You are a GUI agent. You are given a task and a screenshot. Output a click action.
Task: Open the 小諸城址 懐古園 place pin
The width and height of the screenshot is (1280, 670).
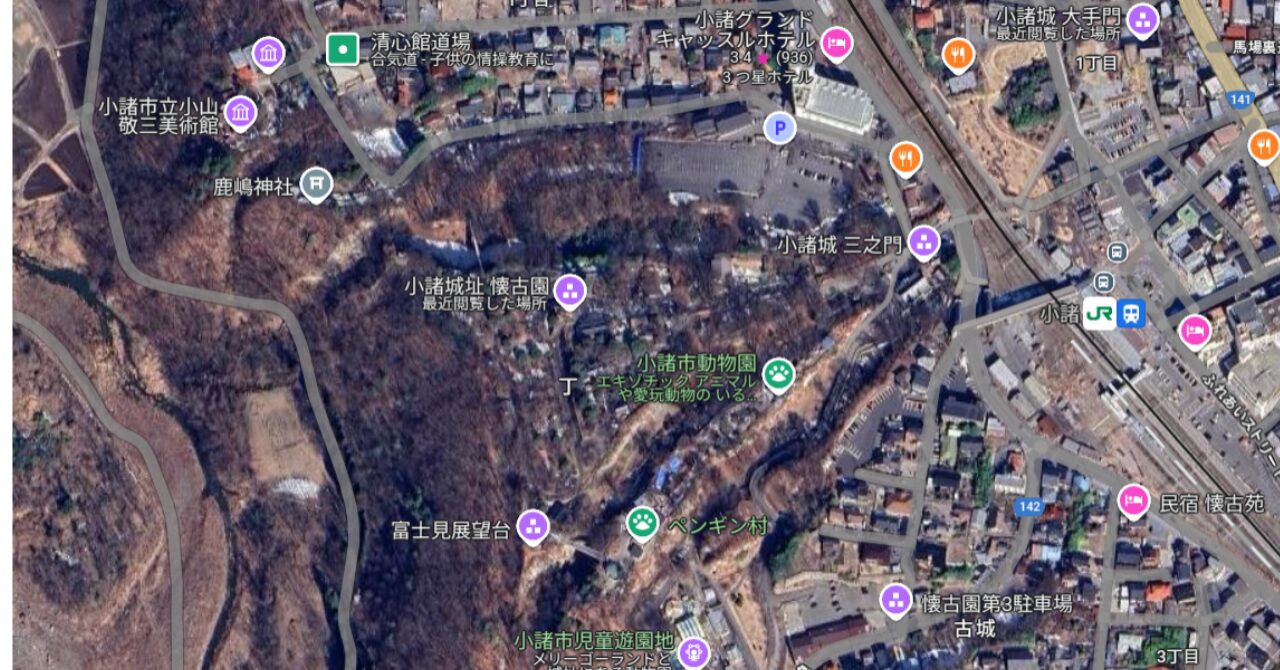[x=570, y=290]
